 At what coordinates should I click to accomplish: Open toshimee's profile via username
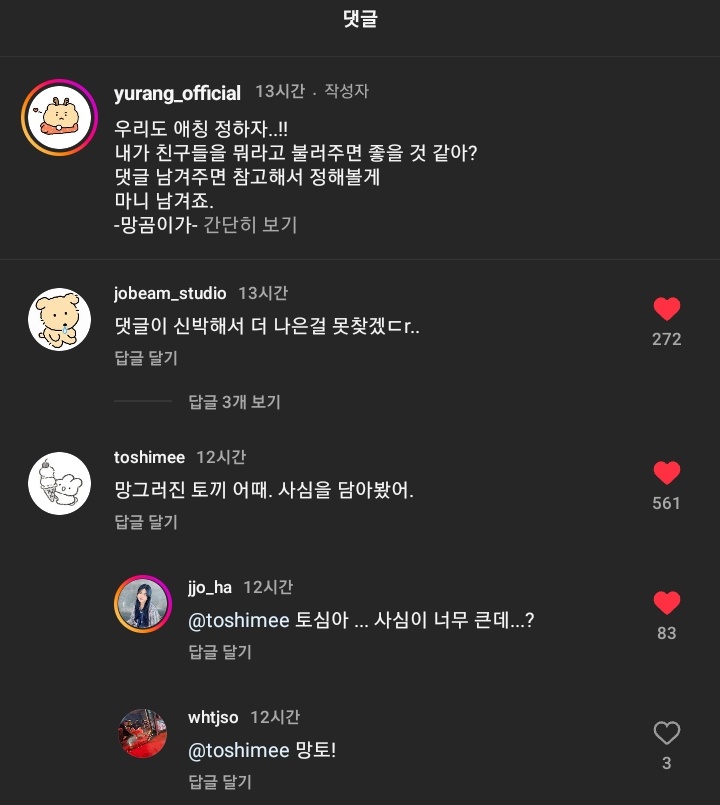tap(149, 457)
